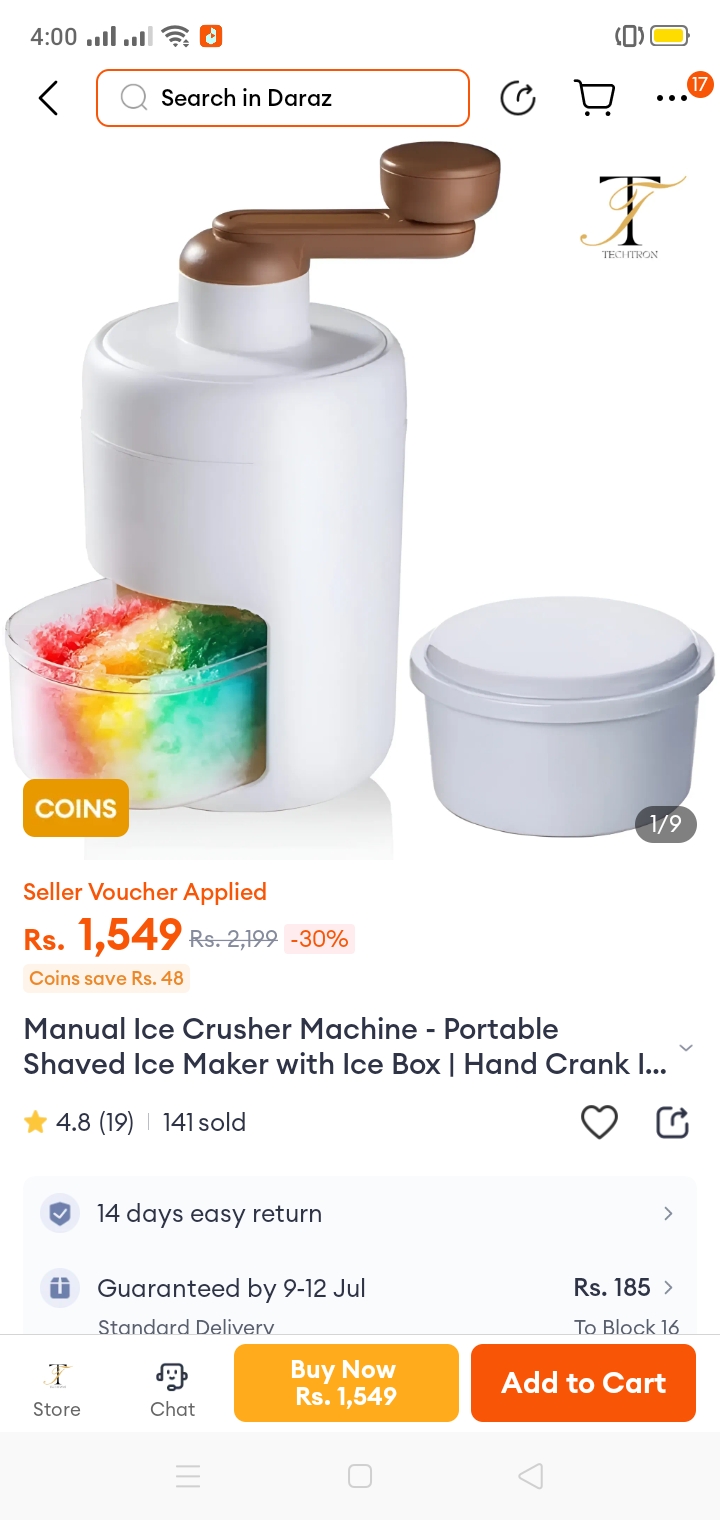Screen dimensions: 720x1520
Task: Add to Cart
Action: click(583, 1383)
